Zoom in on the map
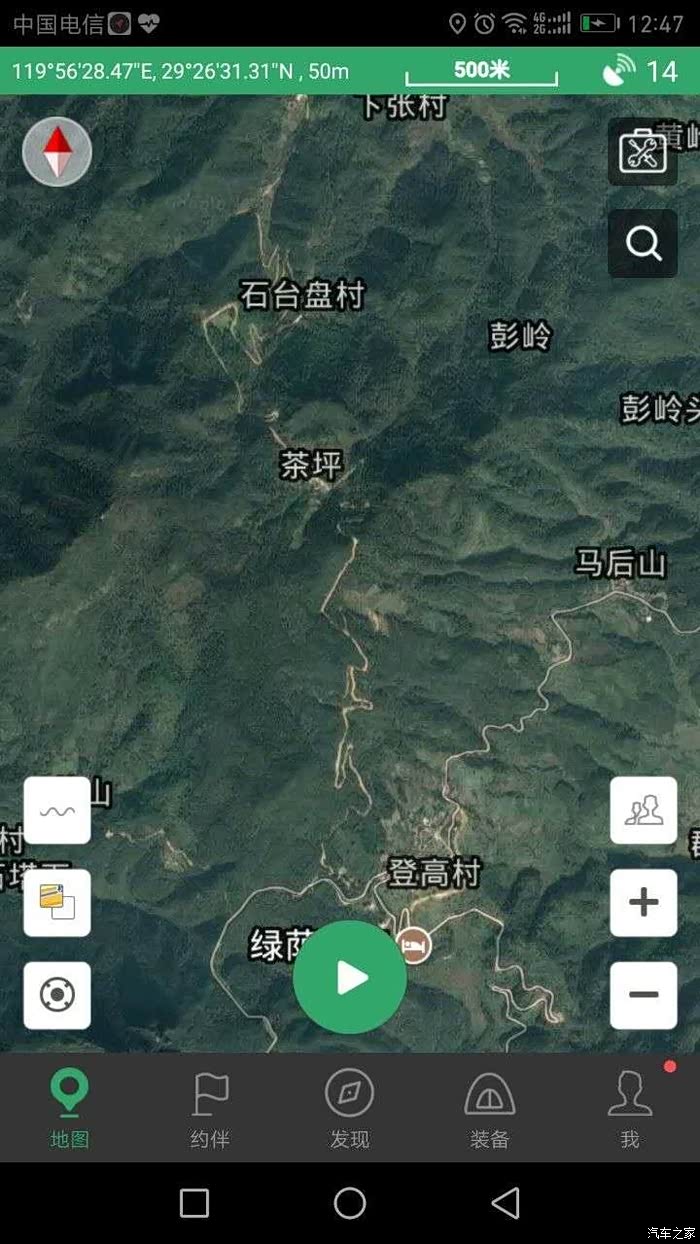This screenshot has height=1244, width=700. tap(643, 902)
